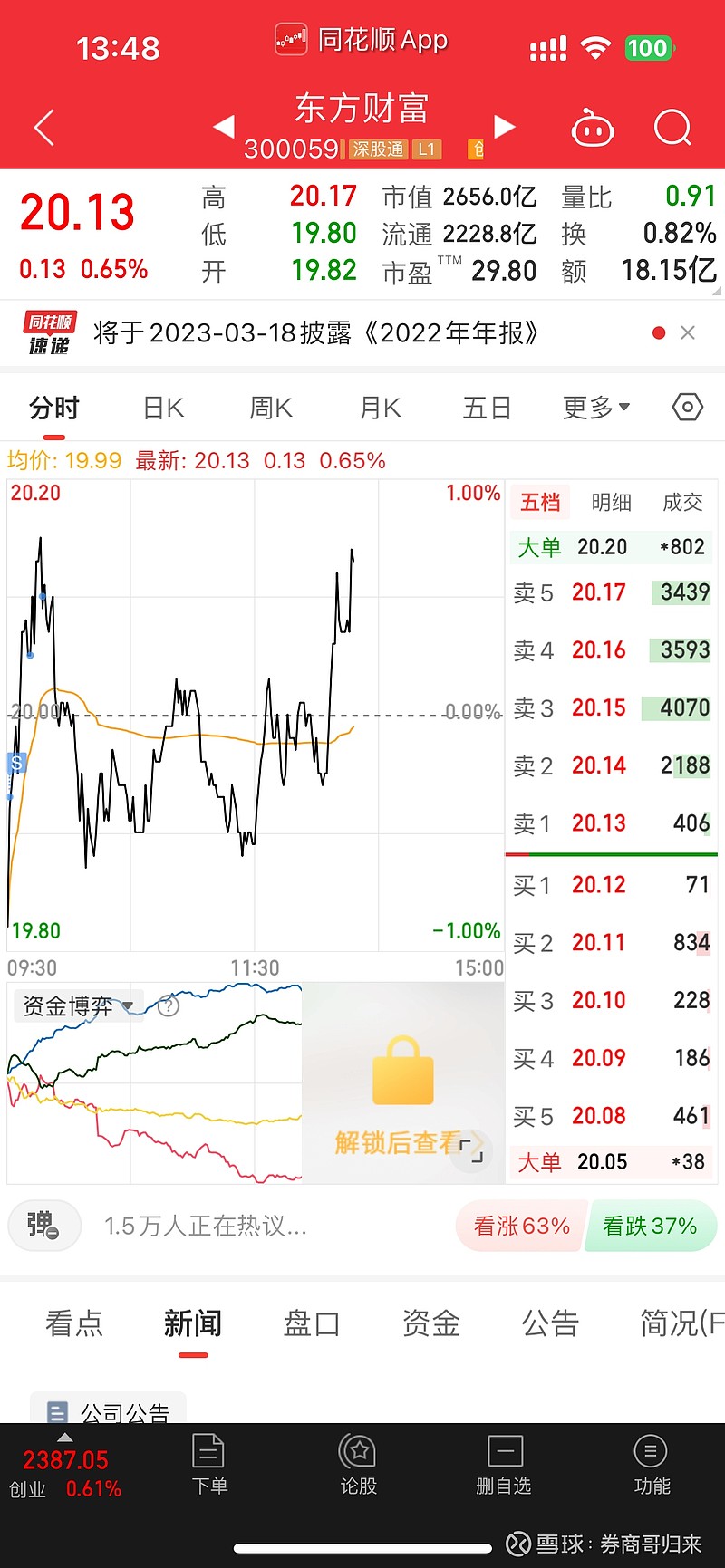Switch to the next stock arrow

[x=505, y=127]
